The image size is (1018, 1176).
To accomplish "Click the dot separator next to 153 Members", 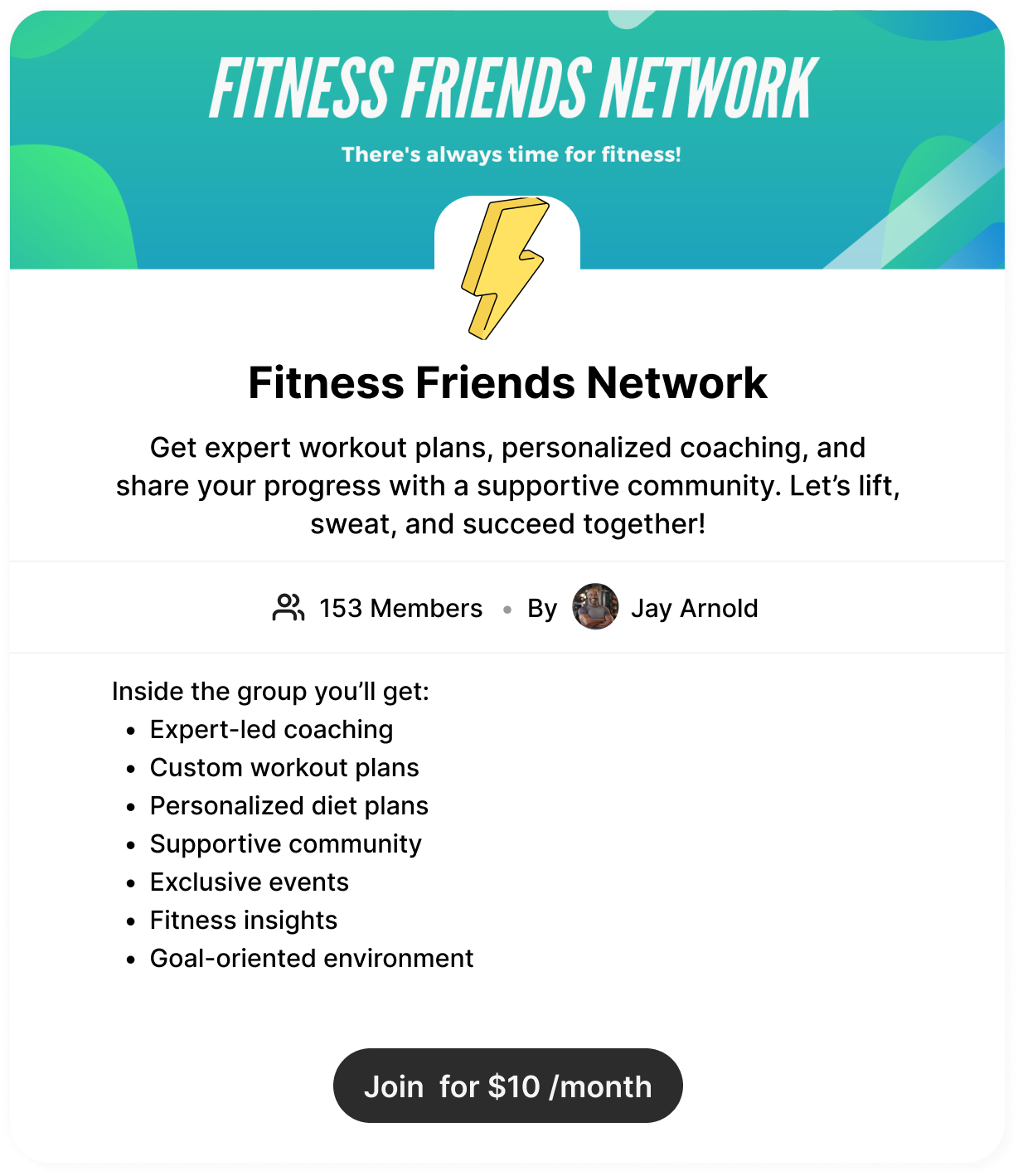I will 509,609.
